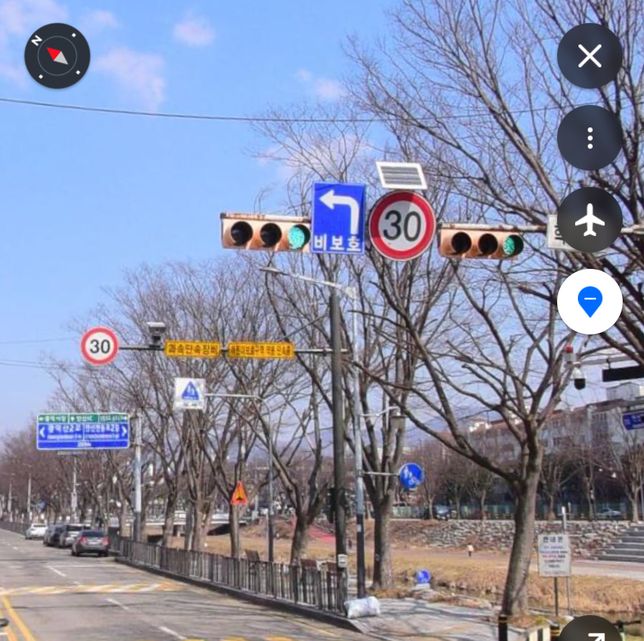Viewport: 644px width, 641px height.
Task: Tap the compass to reorient the view
Action: coord(57,56)
